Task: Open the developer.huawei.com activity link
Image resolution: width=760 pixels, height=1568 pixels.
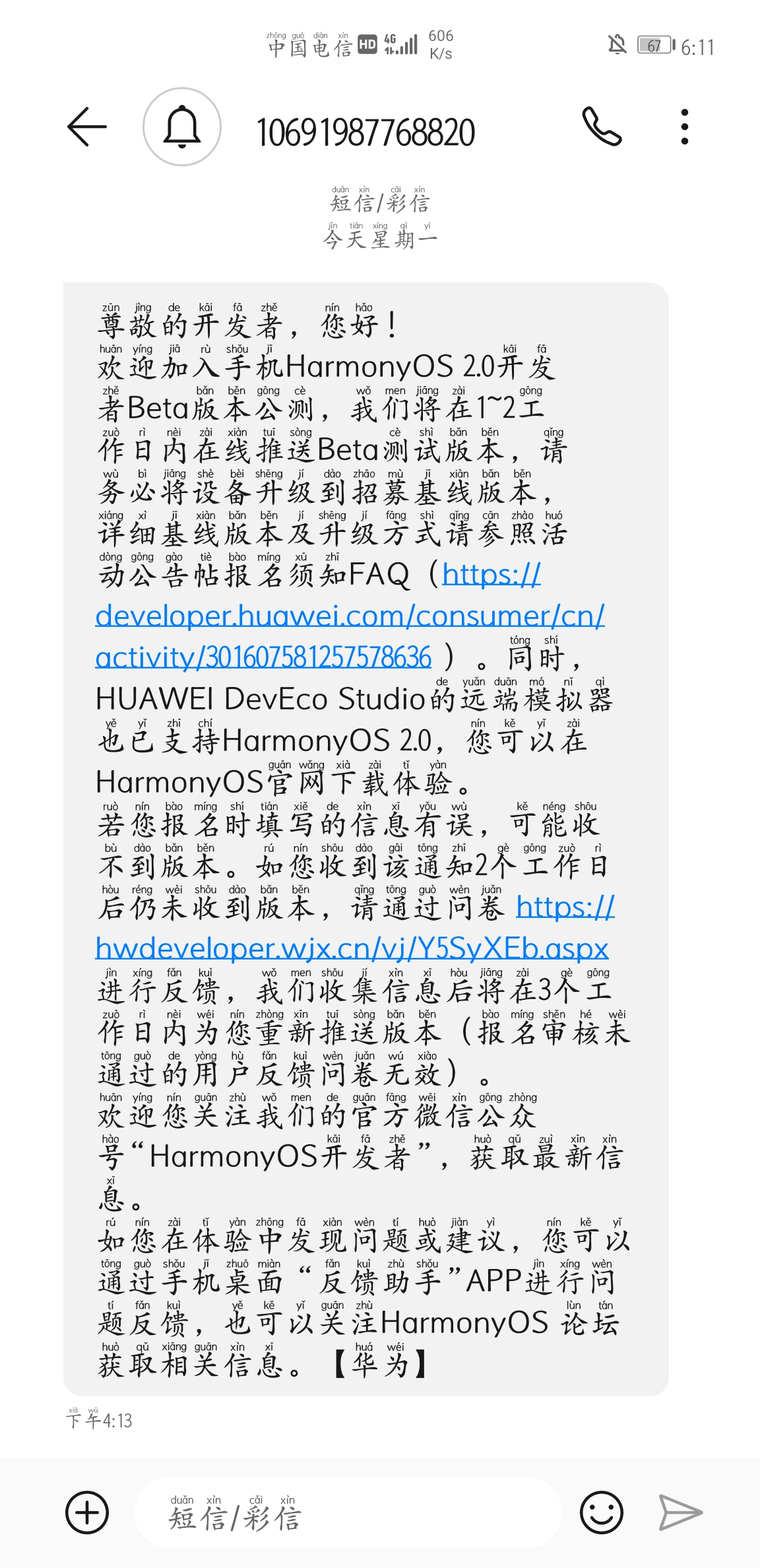Action: (350, 616)
